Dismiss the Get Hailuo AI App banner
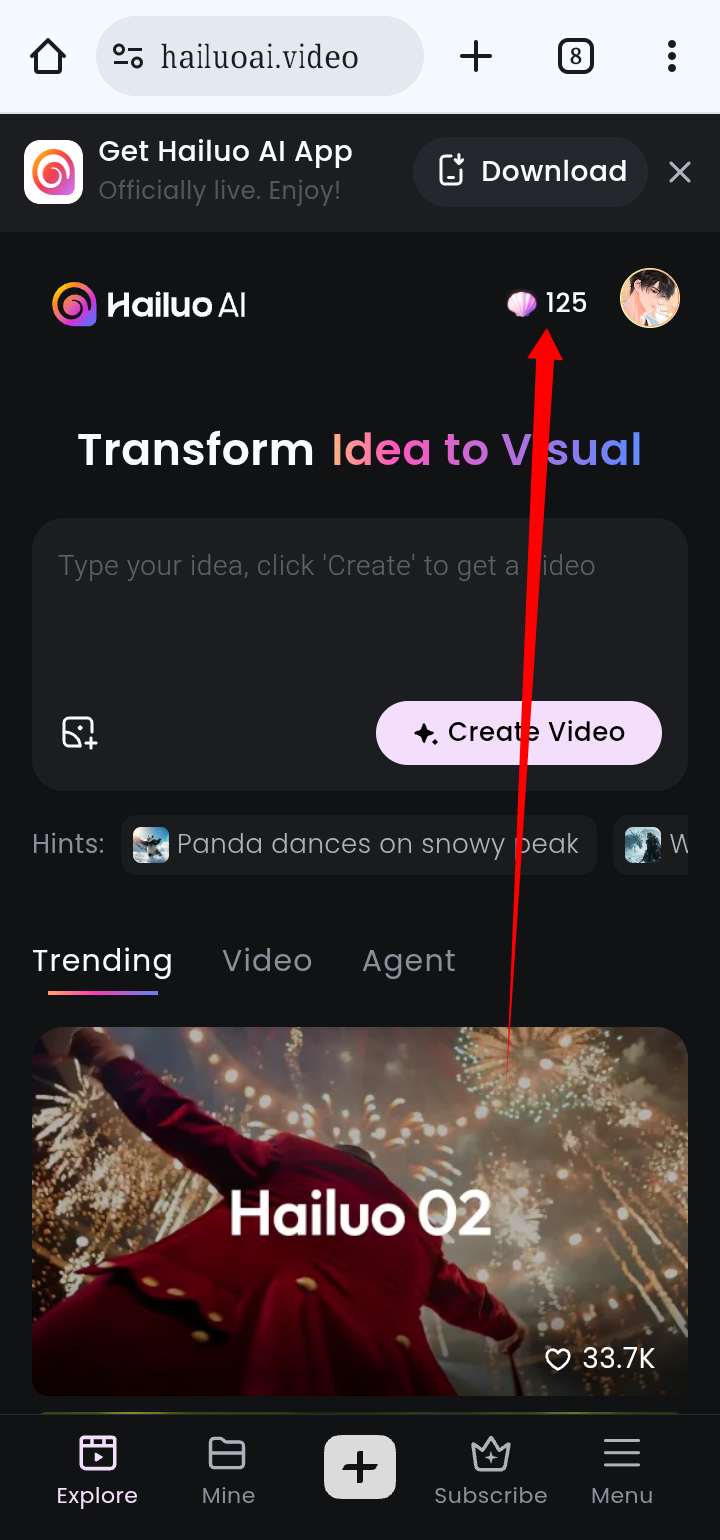The image size is (720, 1540). (680, 173)
